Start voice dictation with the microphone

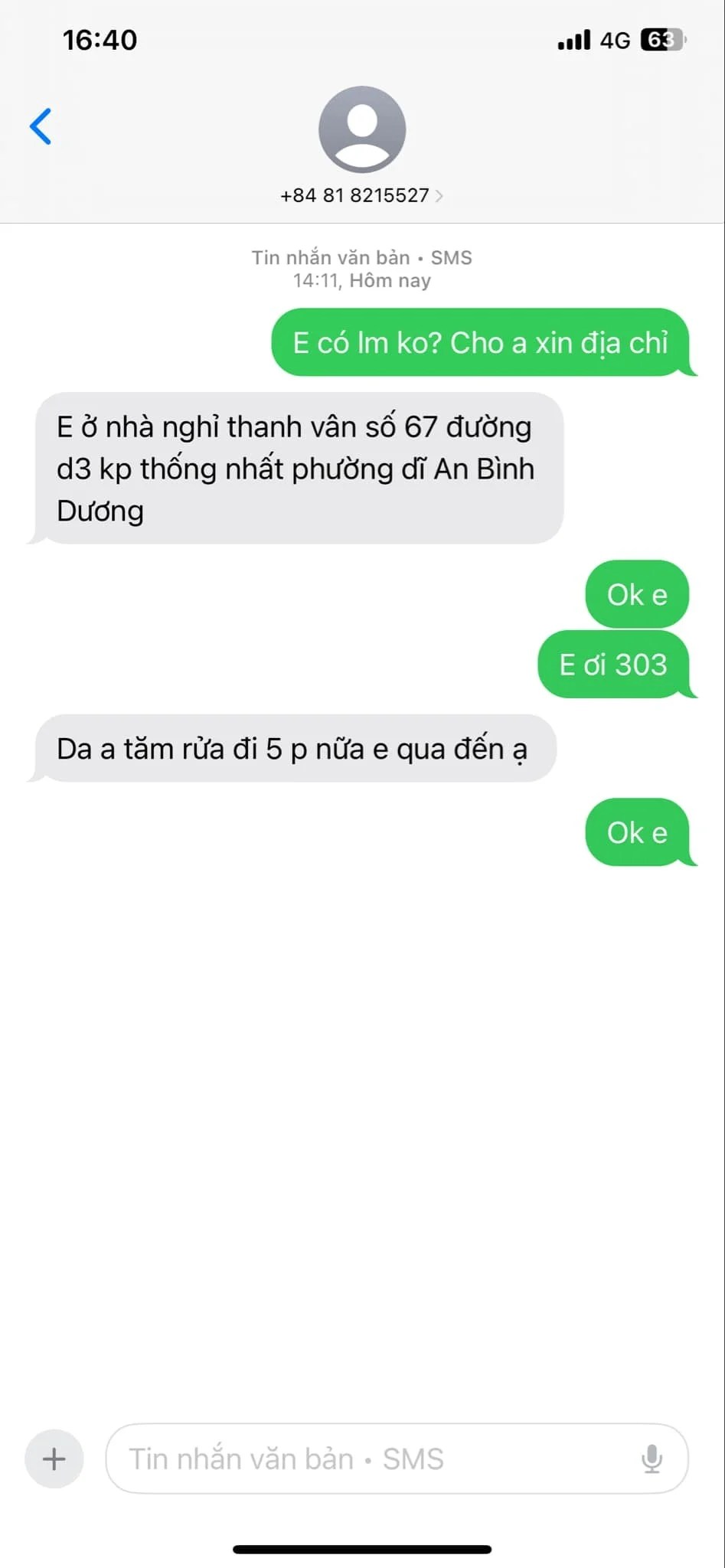click(x=652, y=1459)
